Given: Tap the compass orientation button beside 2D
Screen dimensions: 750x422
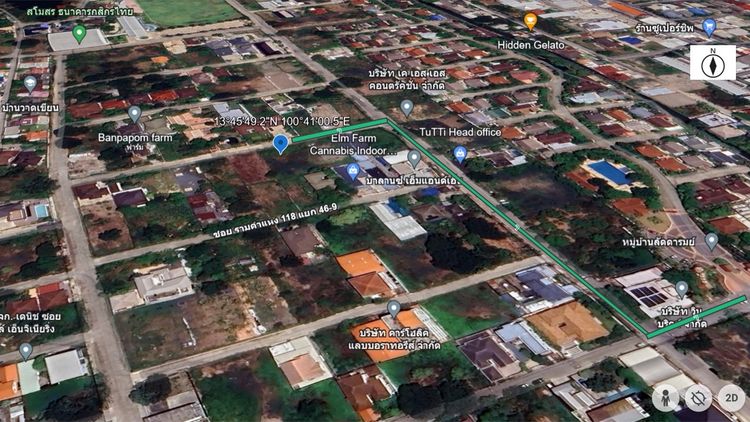Looking at the screenshot, I should click(699, 397).
